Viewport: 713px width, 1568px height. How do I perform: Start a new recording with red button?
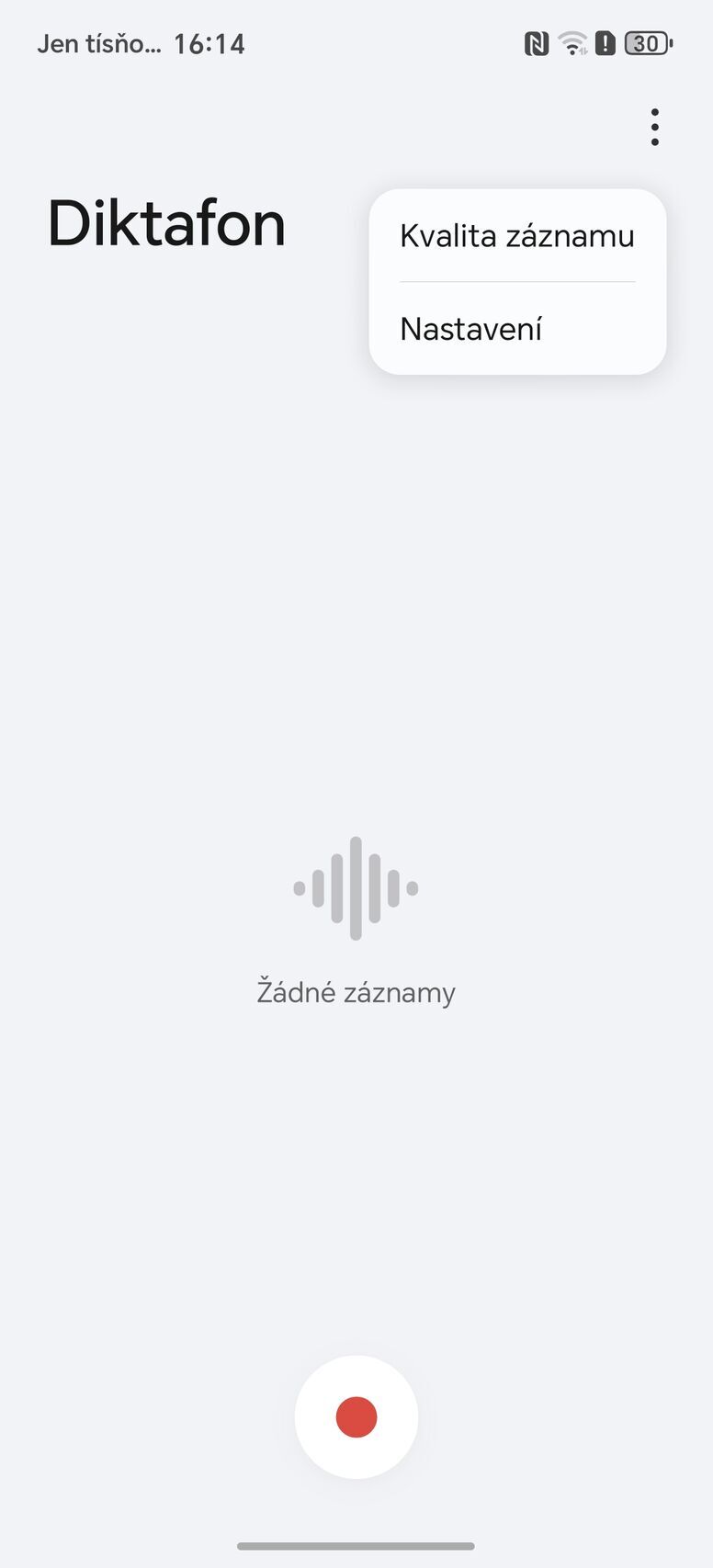[x=356, y=1416]
